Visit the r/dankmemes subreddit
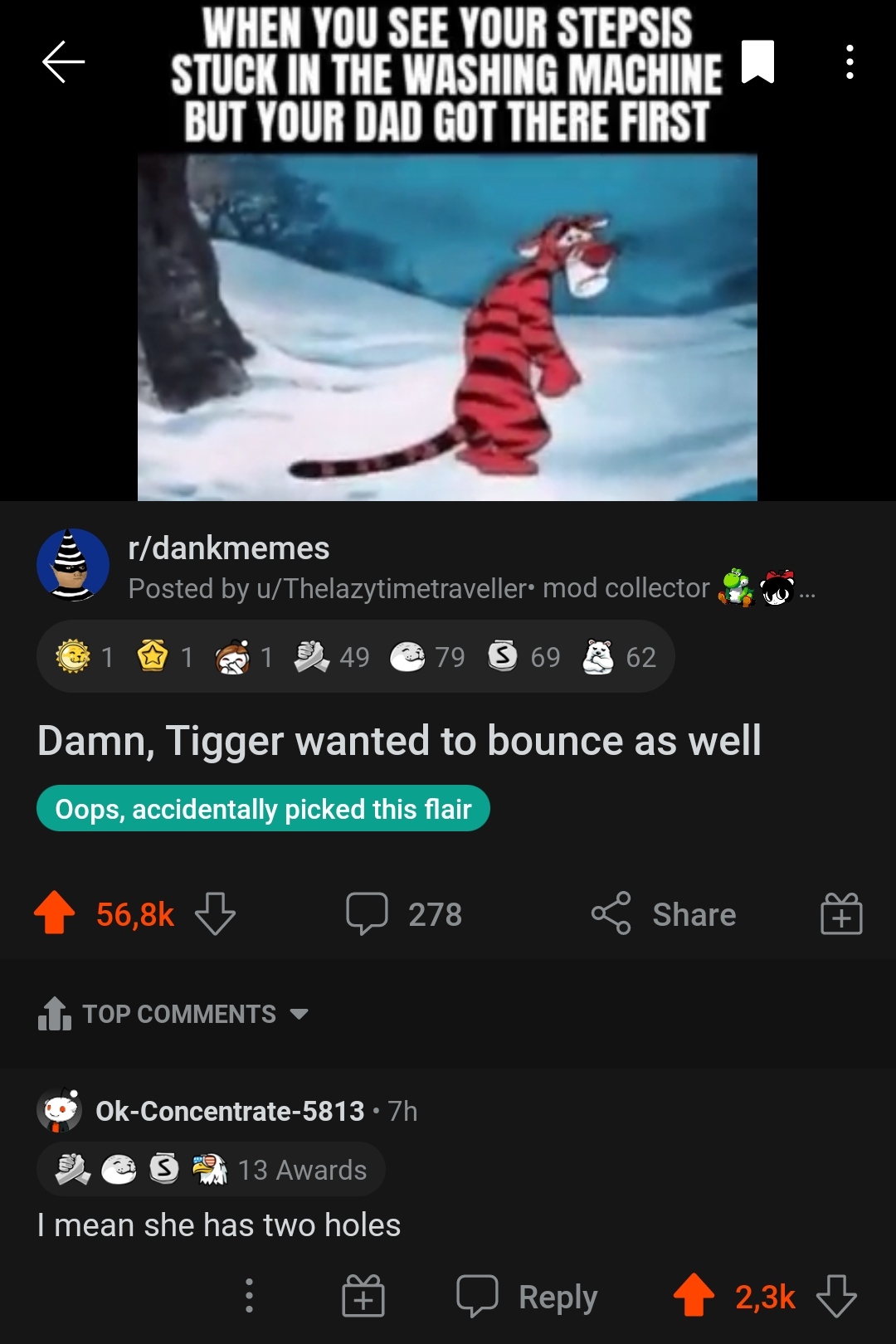Image resolution: width=896 pixels, height=1344 pixels. pos(229,548)
